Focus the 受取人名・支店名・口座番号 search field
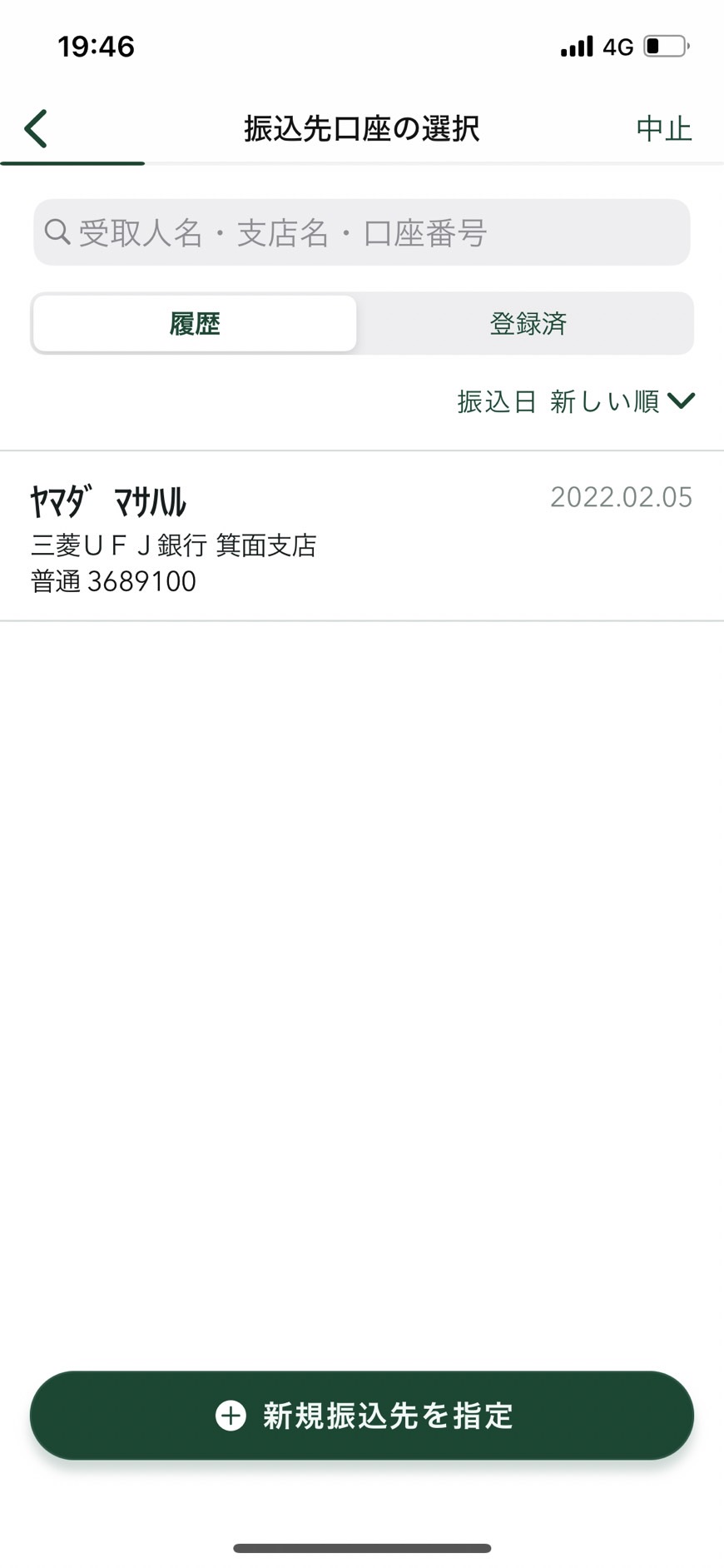The width and height of the screenshot is (724, 1568). click(362, 232)
